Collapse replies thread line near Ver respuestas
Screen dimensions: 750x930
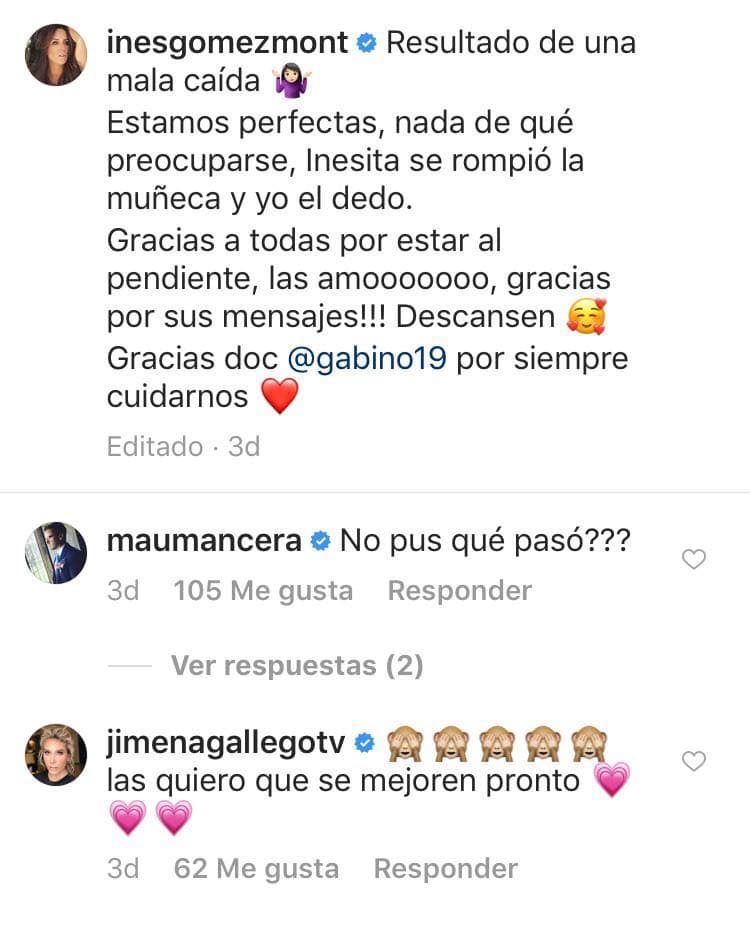pyautogui.click(x=130, y=665)
